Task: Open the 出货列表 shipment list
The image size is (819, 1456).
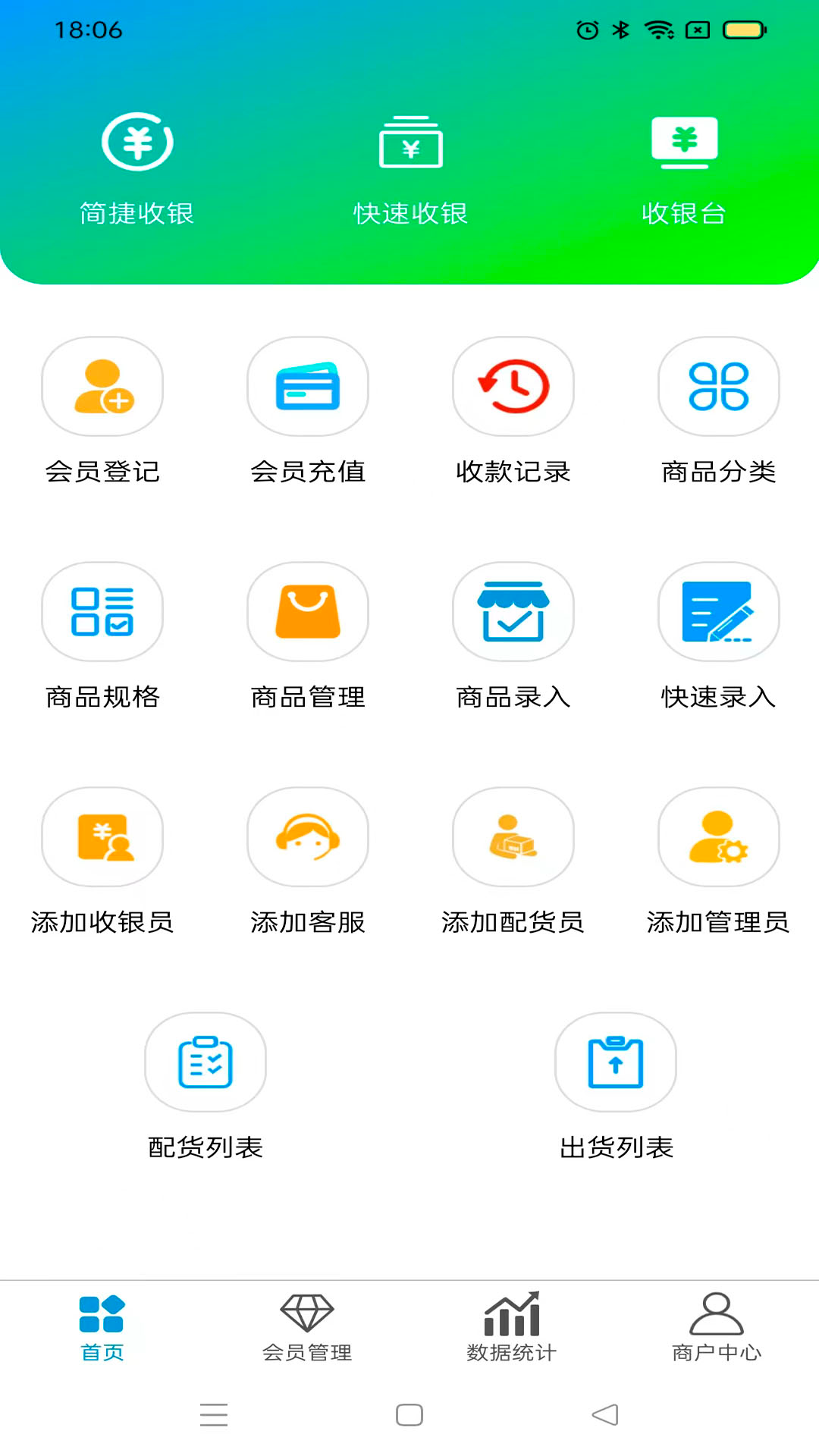Action: [x=616, y=1087]
